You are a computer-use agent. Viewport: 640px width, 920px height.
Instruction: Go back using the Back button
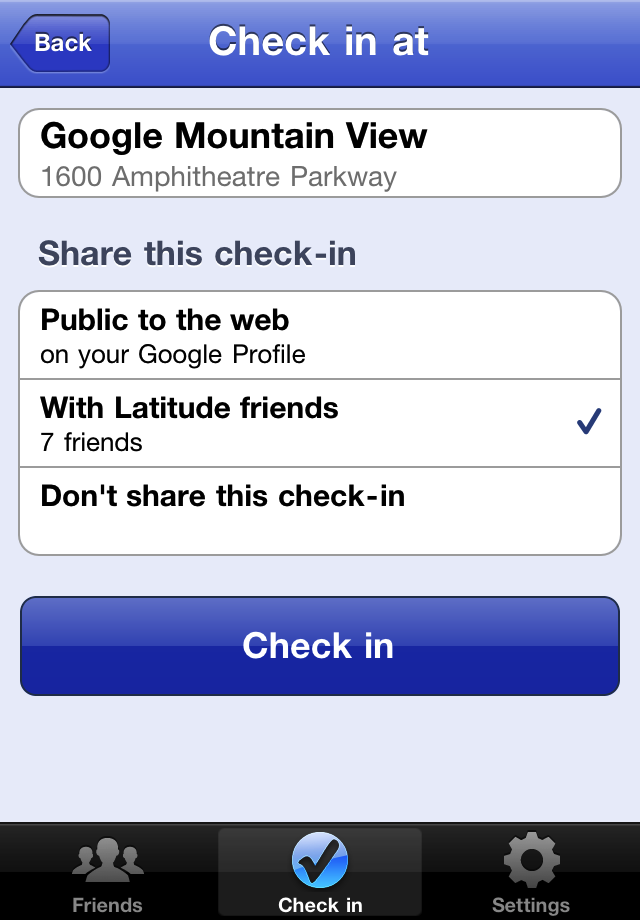(62, 43)
